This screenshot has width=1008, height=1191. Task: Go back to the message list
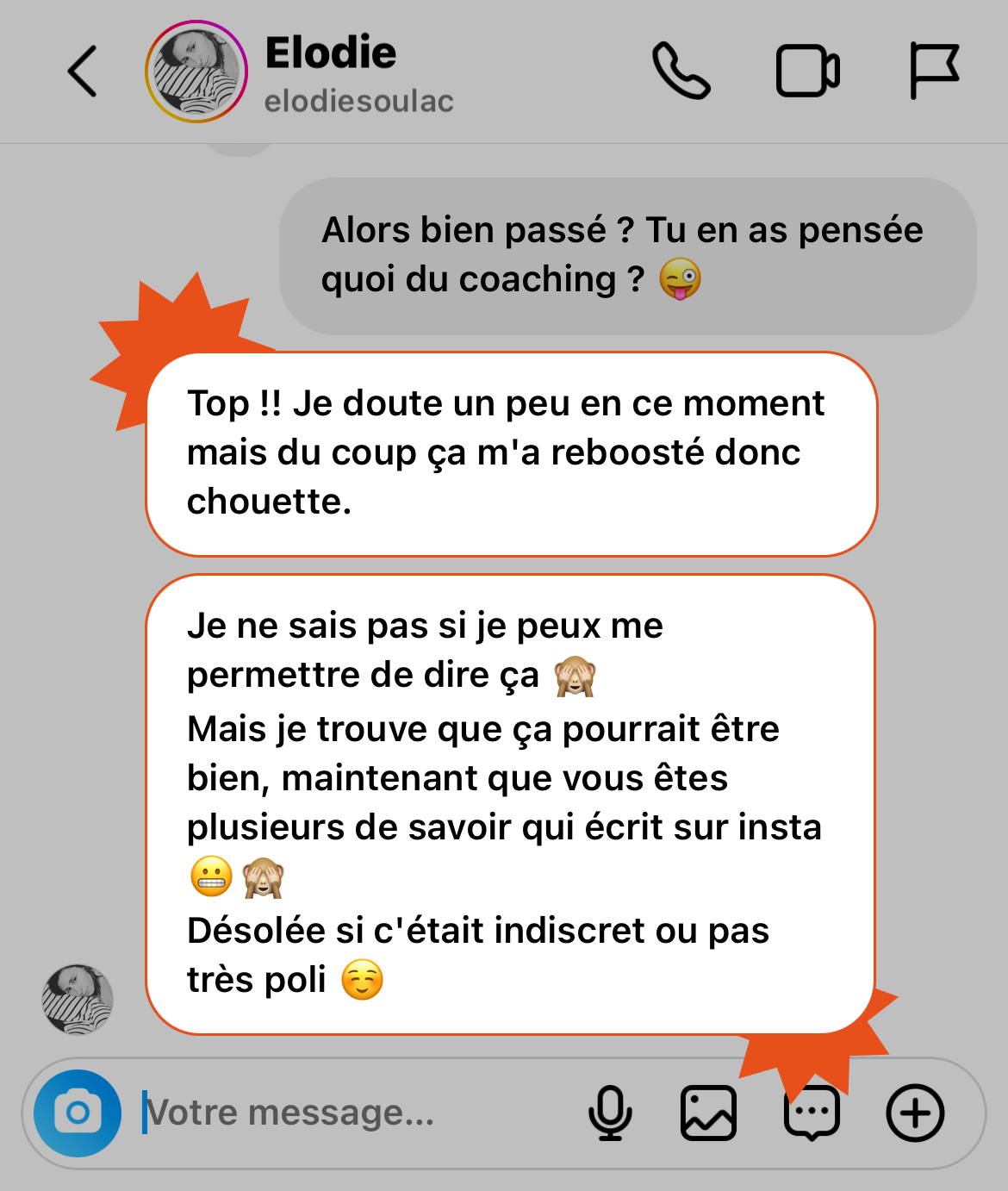pyautogui.click(x=82, y=72)
